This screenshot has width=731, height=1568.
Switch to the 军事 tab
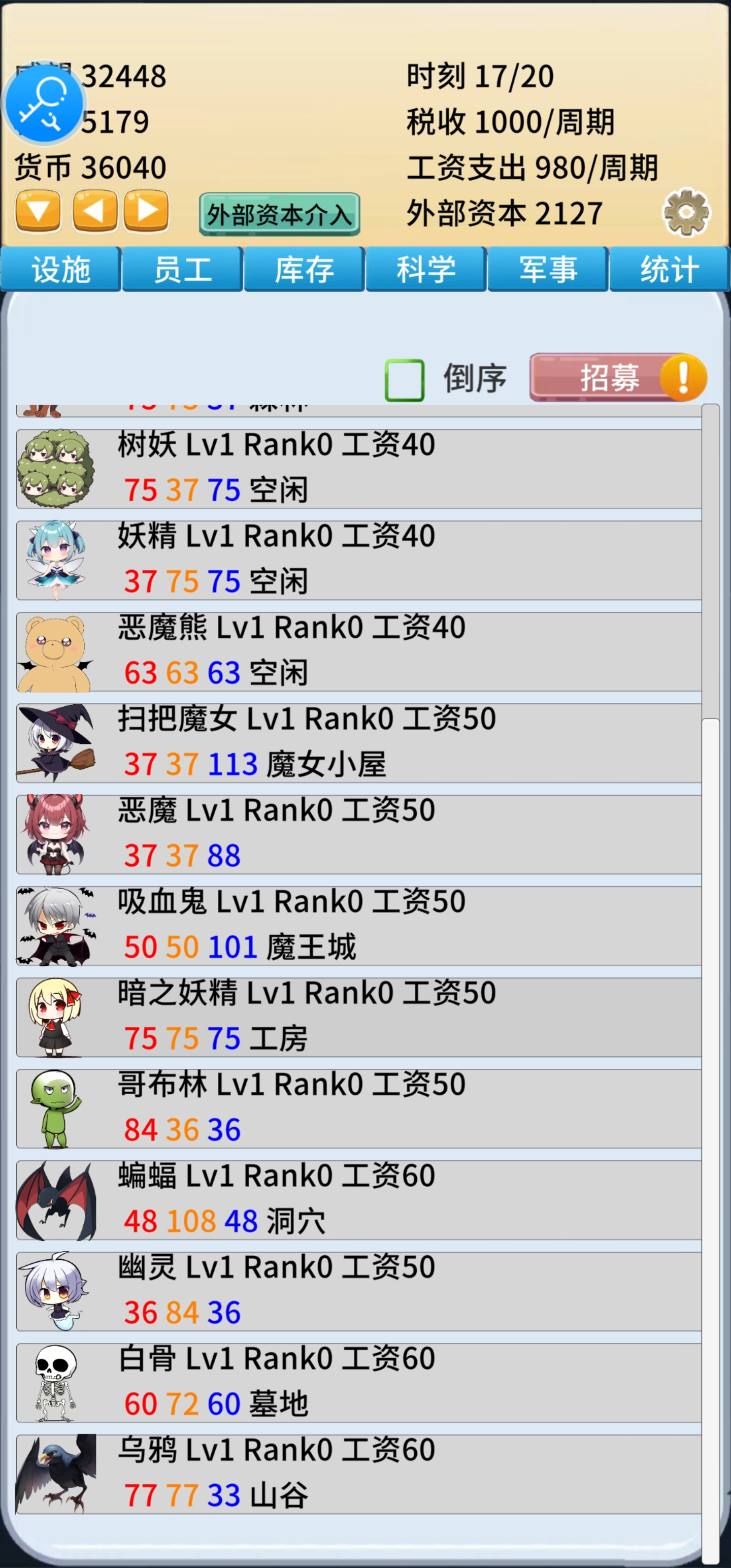548,270
